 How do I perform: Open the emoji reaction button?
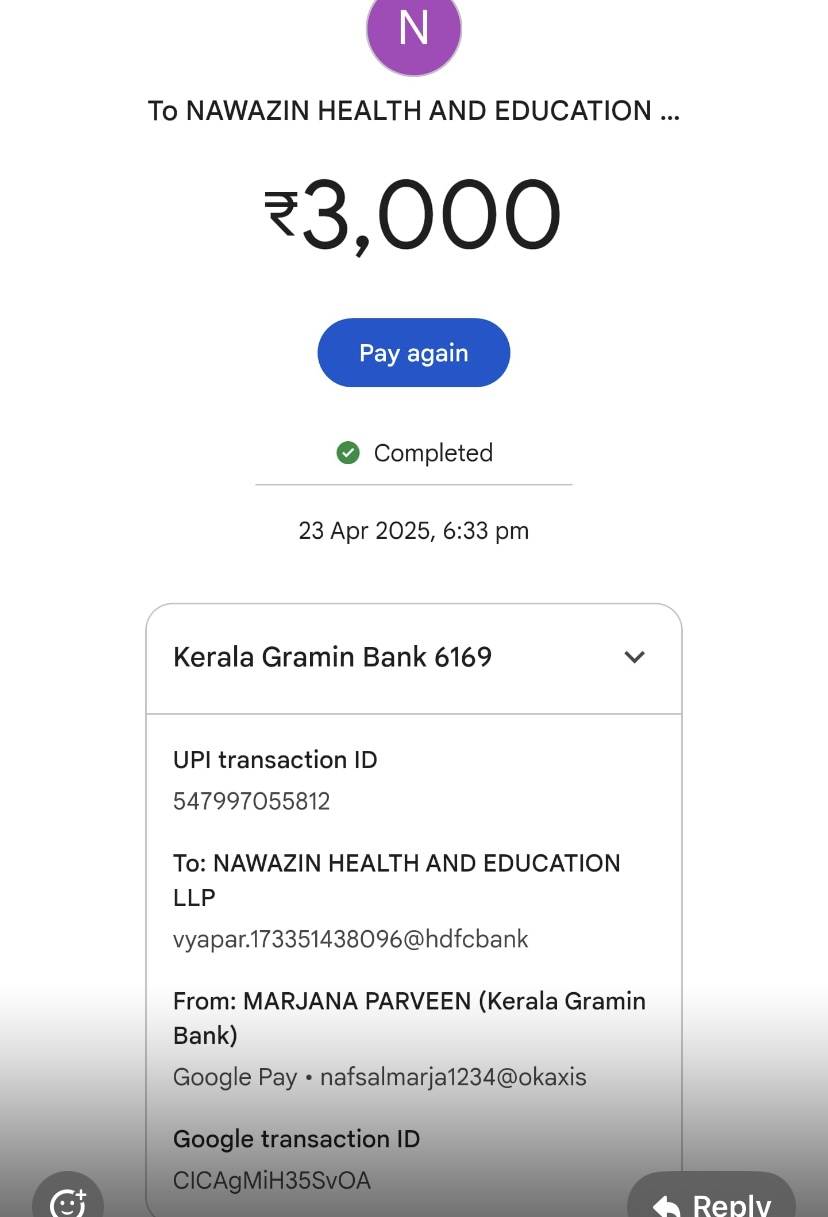[68, 1199]
